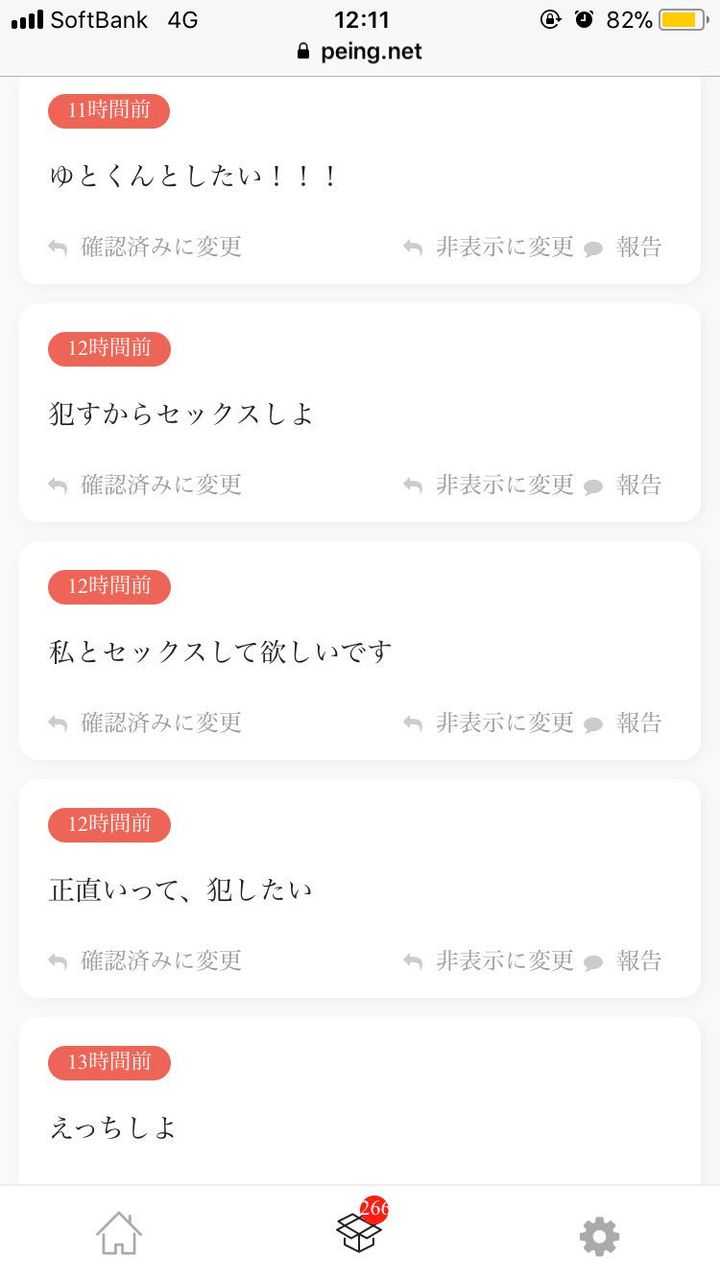Tap 確認済みに変更 on 犯すから message

coord(146,485)
